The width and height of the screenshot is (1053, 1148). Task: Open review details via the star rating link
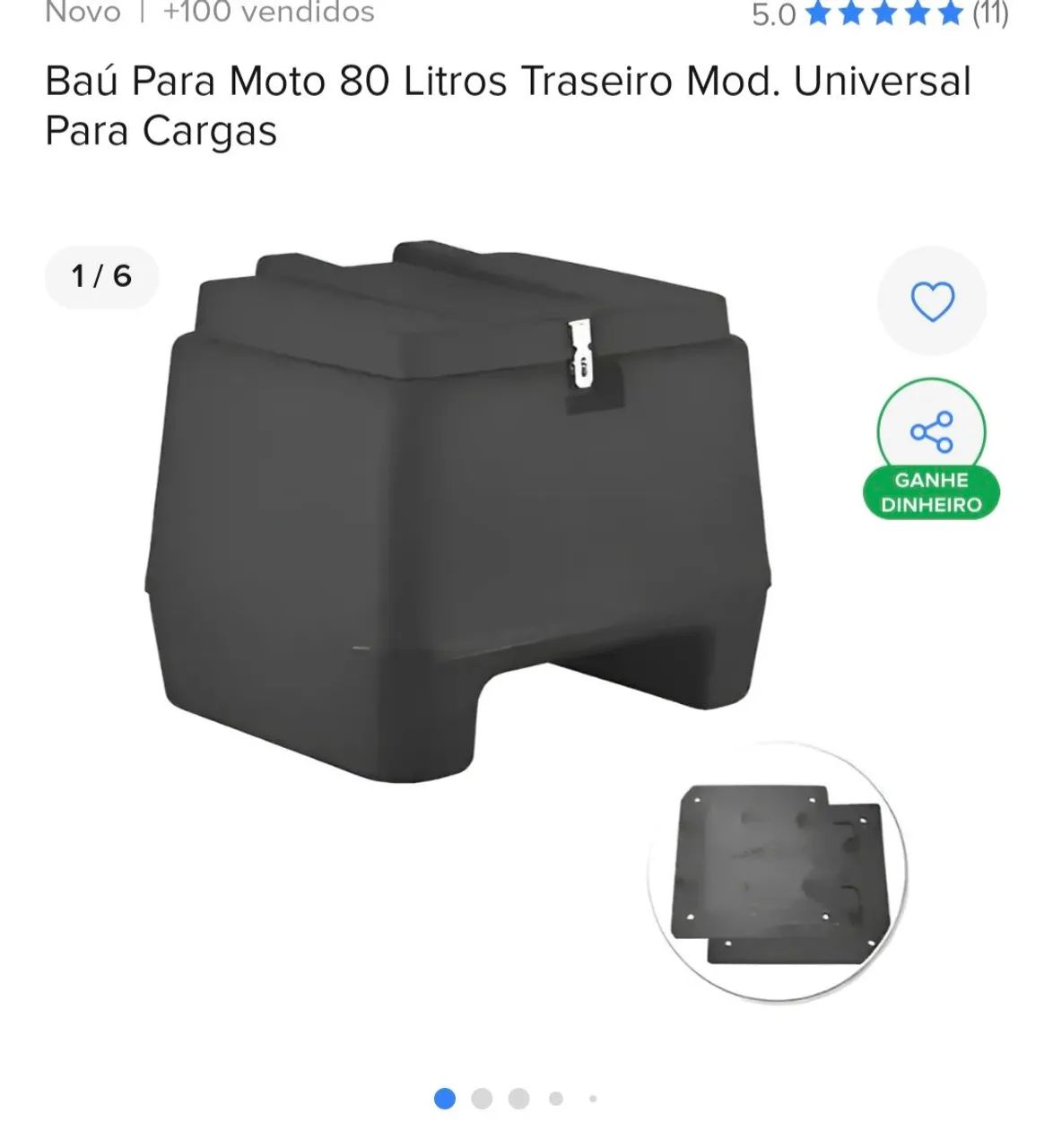pos(883,13)
